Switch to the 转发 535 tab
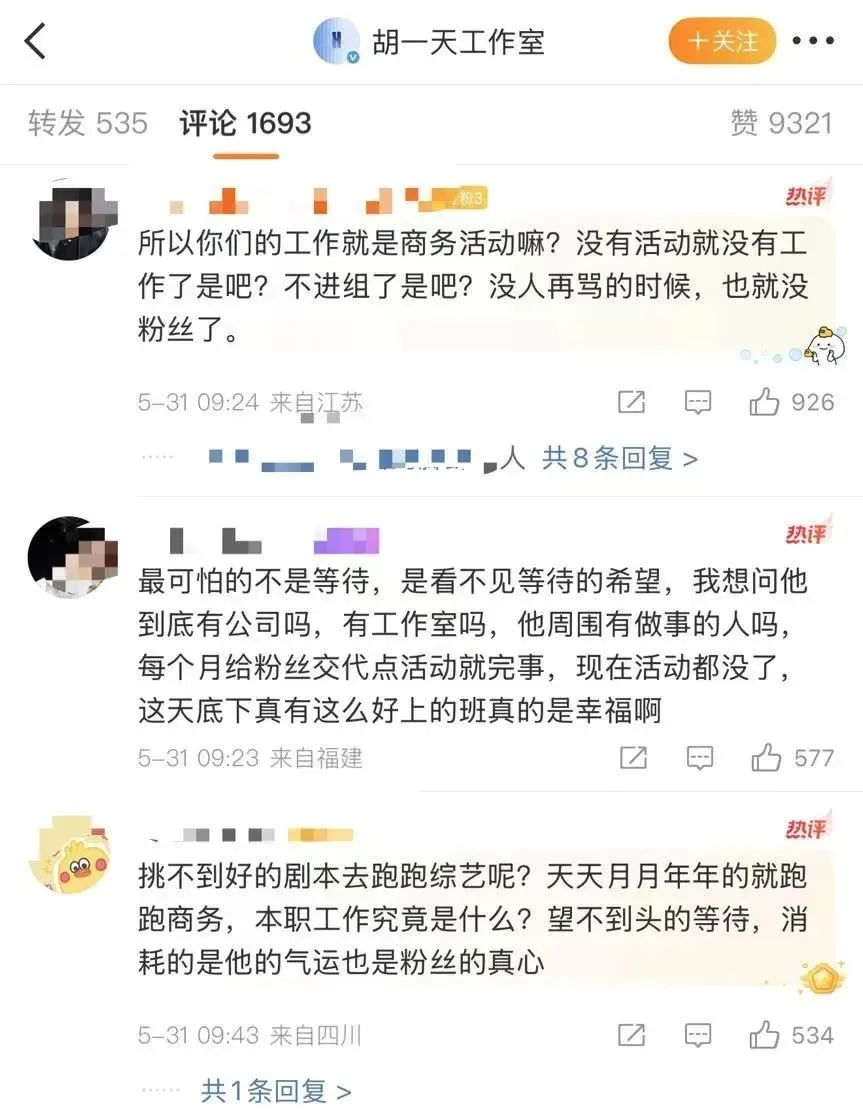Screen dimensions: 863x1119 pyautogui.click(x=88, y=123)
